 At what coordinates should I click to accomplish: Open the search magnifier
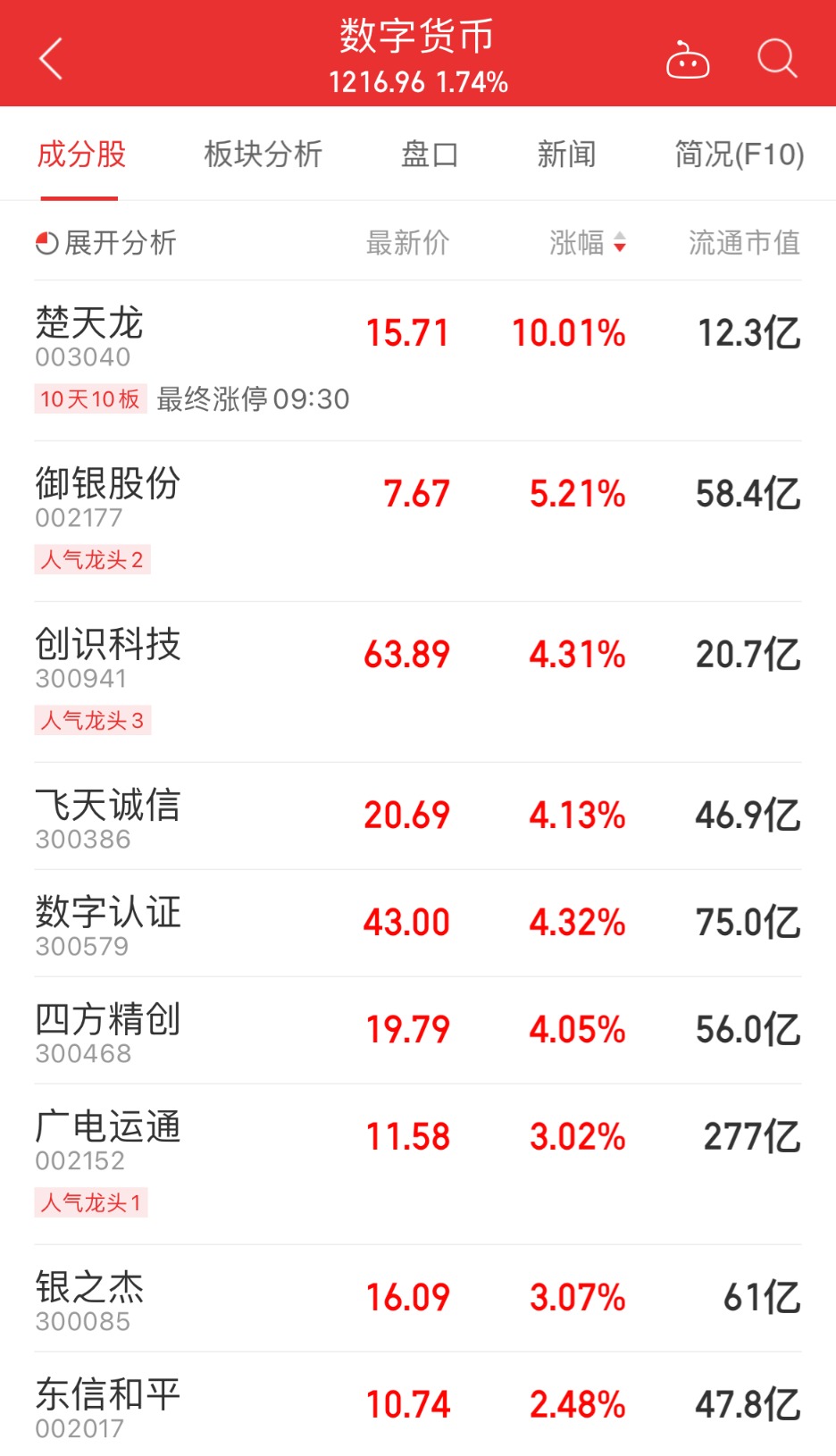777,59
